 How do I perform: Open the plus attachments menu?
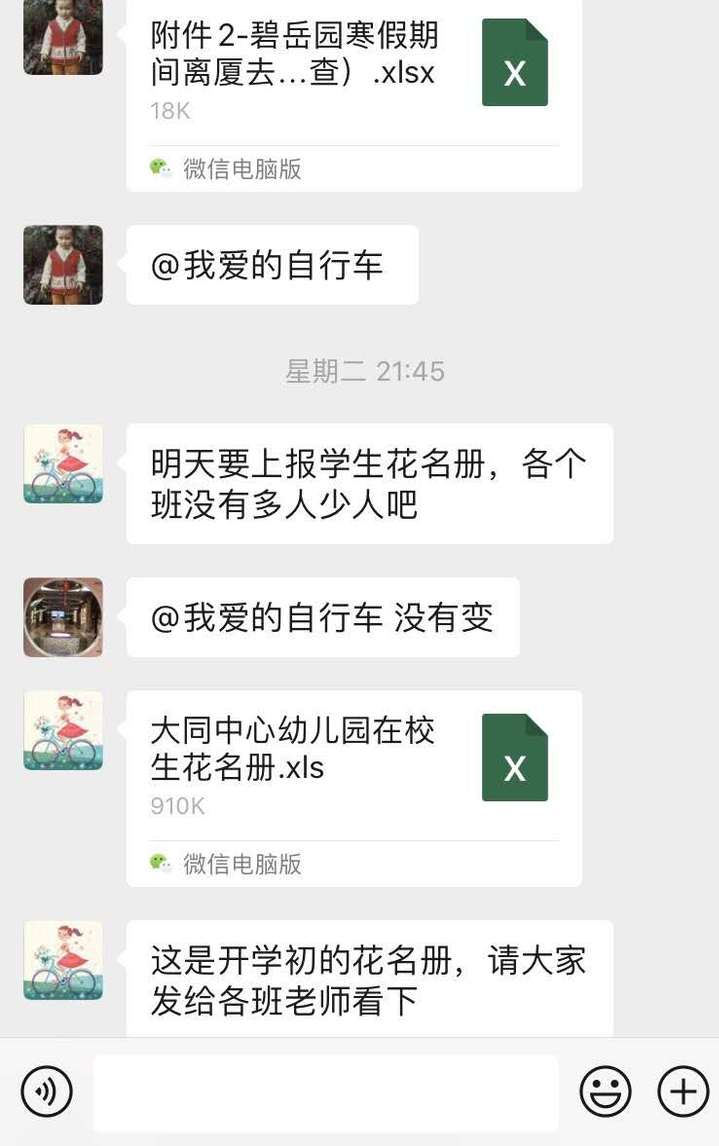point(683,1091)
